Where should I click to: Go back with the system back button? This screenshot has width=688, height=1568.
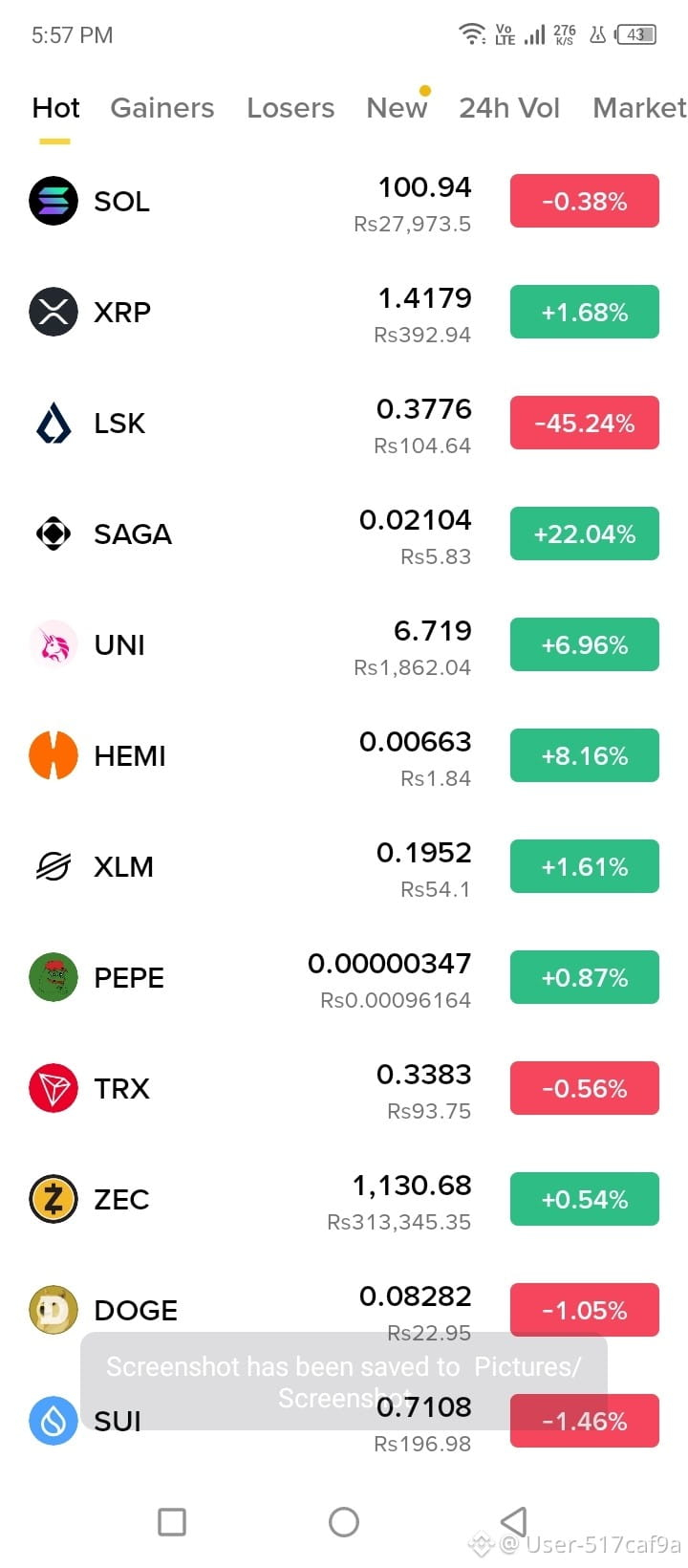point(514,1522)
